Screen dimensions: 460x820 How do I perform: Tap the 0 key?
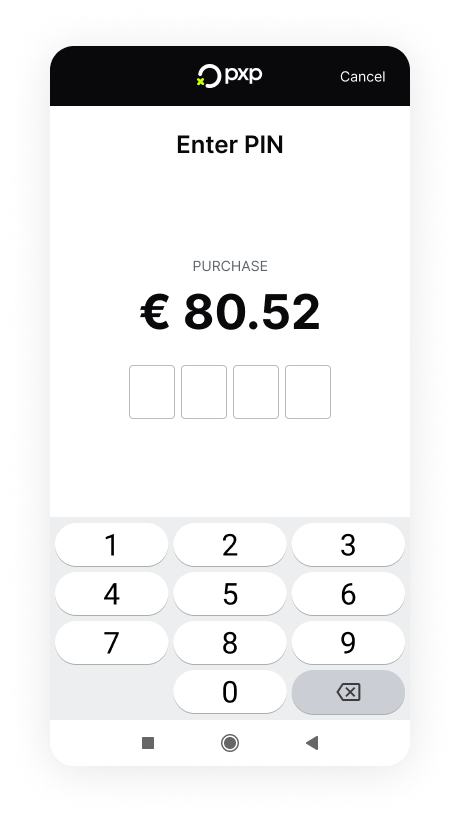click(230, 692)
